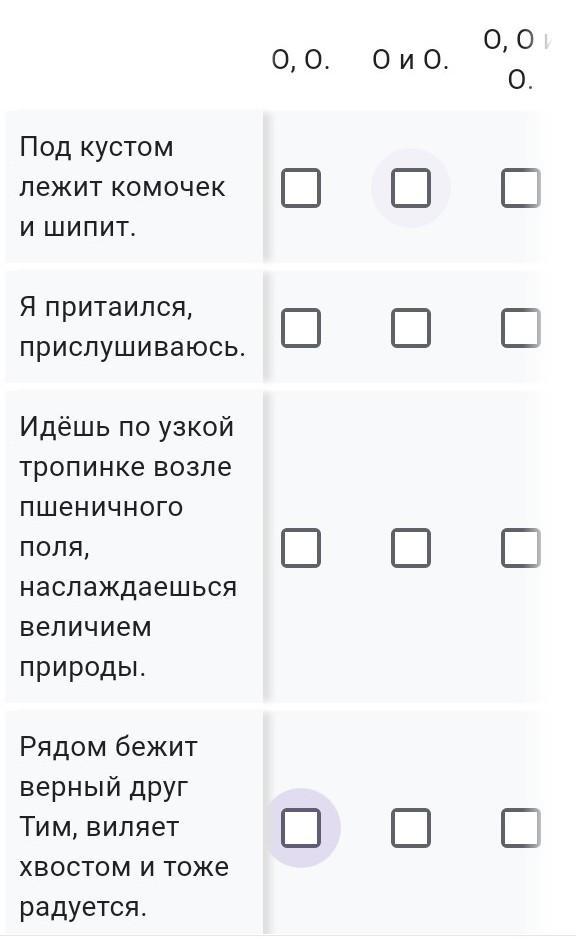The image size is (576, 947).
Task: Mark 'О и О.' for 'Рядом бежит верный друг Тим'
Action: pos(411,827)
